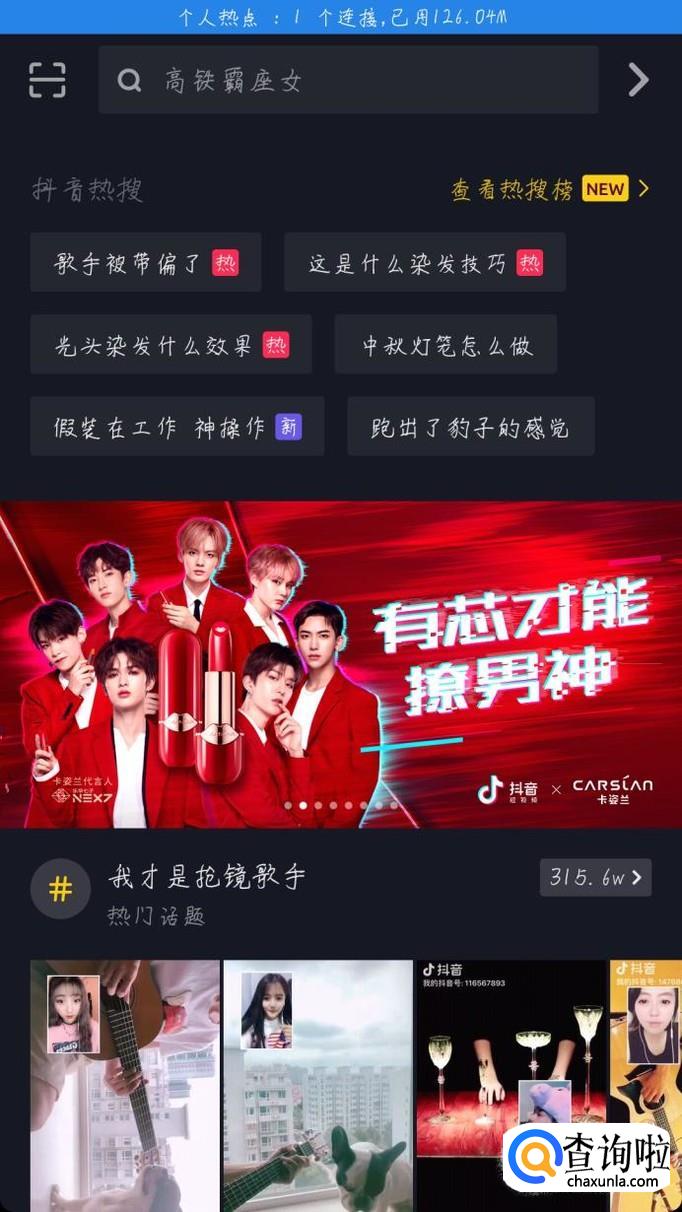Viewport: 682px width, 1212px height.
Task: Open the first guitar video thumbnail
Action: click(124, 1085)
